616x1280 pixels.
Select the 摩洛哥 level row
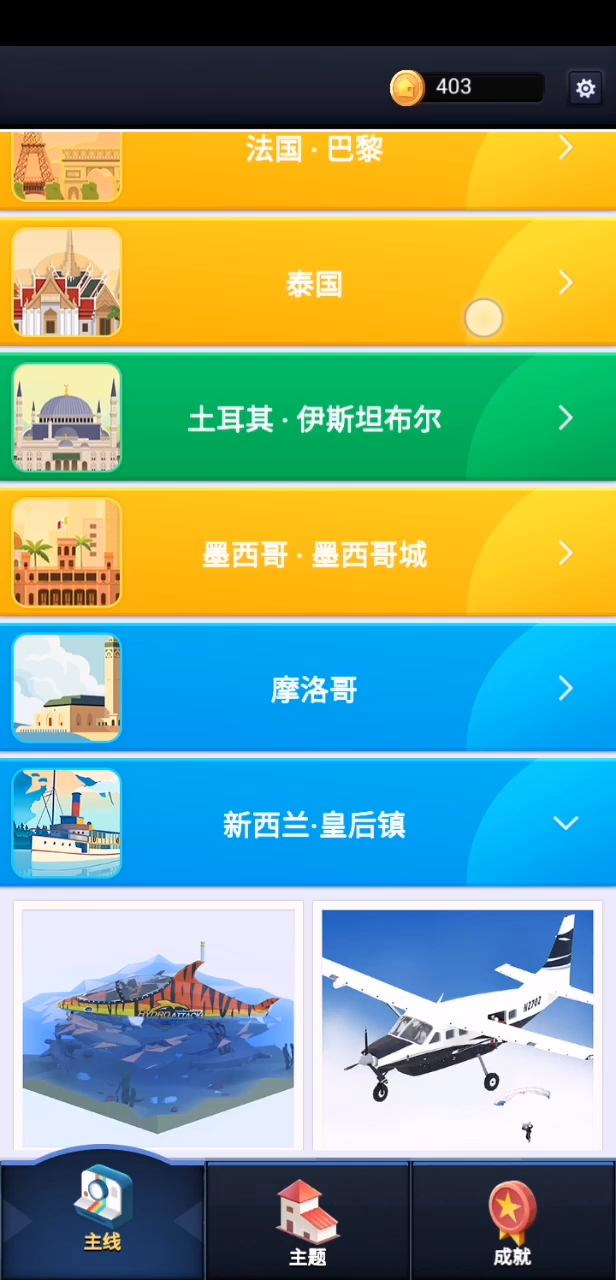point(313,689)
